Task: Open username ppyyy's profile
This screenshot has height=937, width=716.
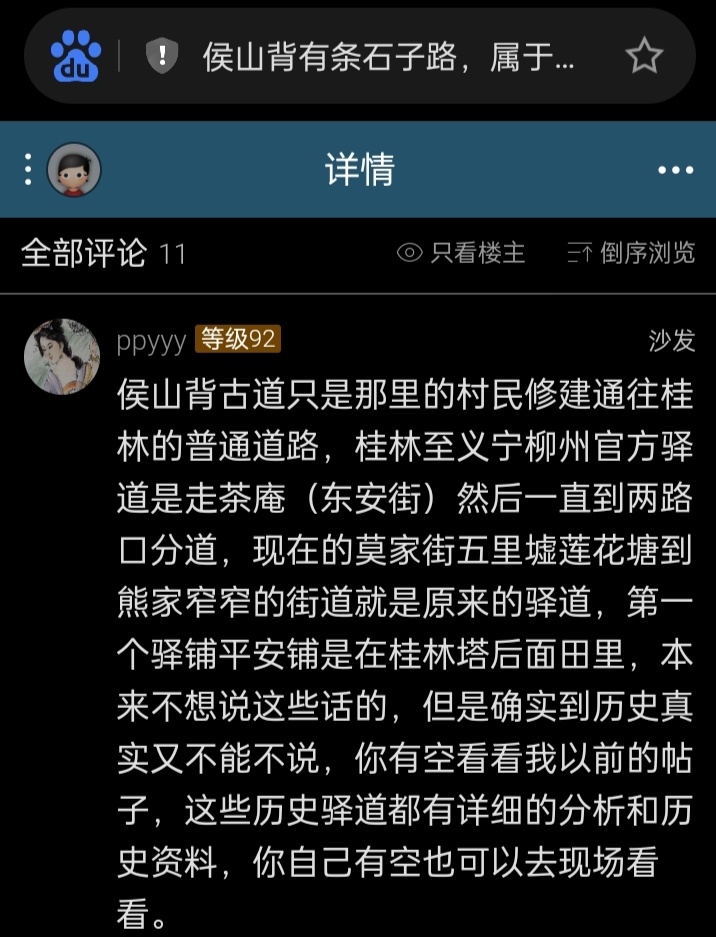Action: [x=150, y=341]
